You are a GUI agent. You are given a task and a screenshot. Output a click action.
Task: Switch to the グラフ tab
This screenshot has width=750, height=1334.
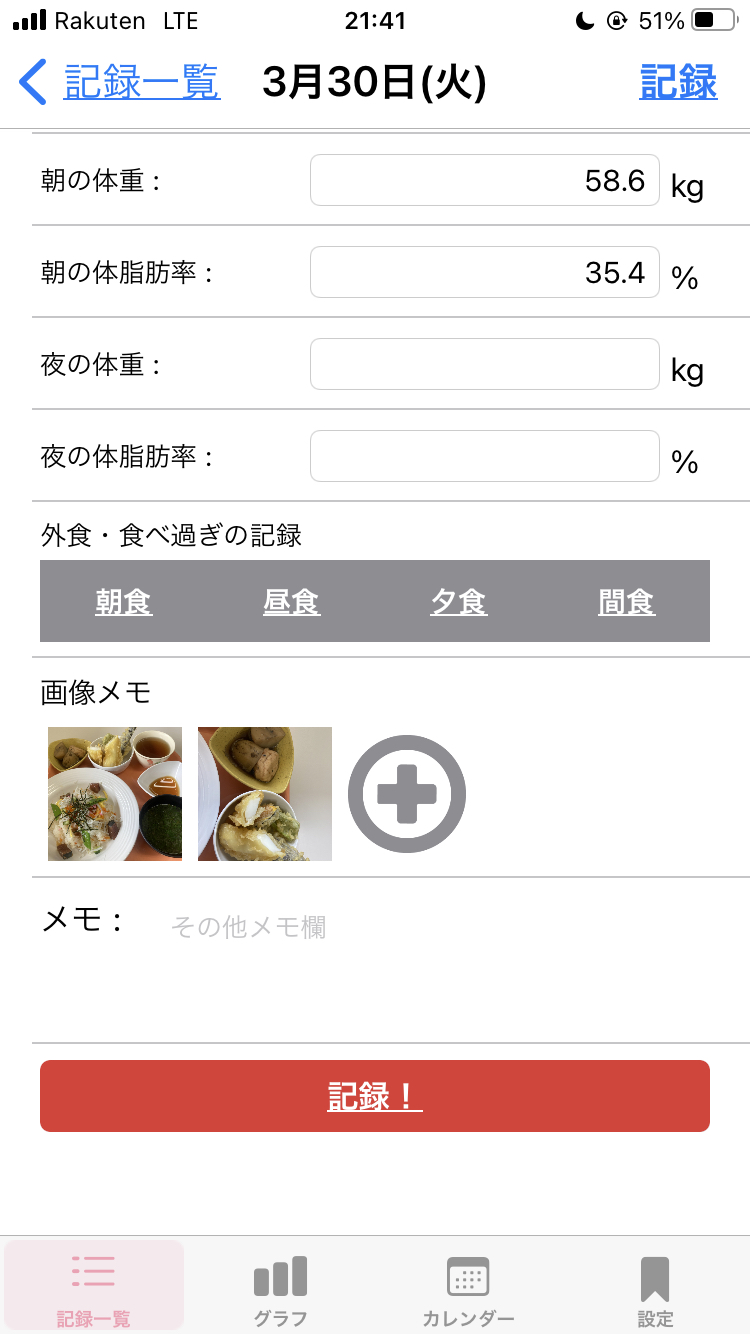281,1290
